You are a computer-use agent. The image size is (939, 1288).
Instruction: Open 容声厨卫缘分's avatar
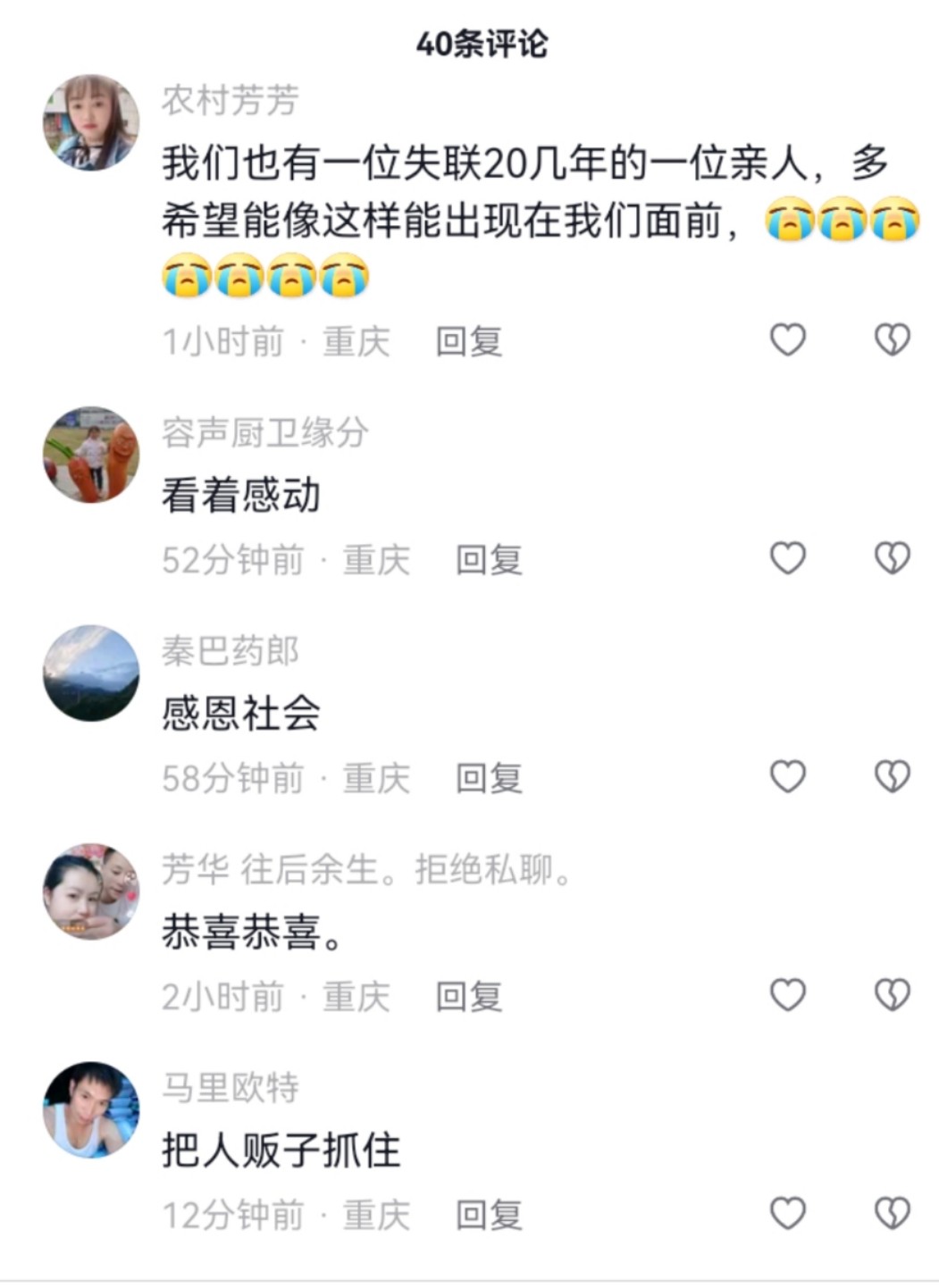point(91,455)
